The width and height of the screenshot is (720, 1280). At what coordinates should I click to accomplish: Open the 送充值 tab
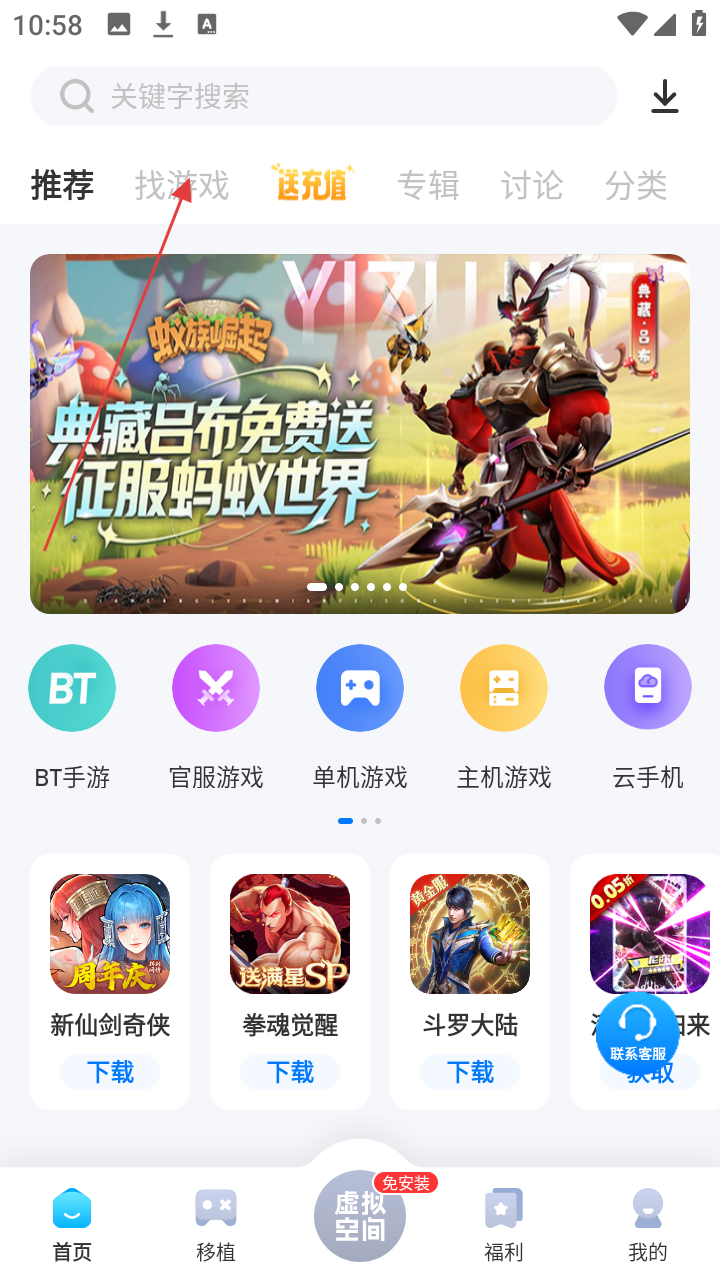tap(312, 184)
